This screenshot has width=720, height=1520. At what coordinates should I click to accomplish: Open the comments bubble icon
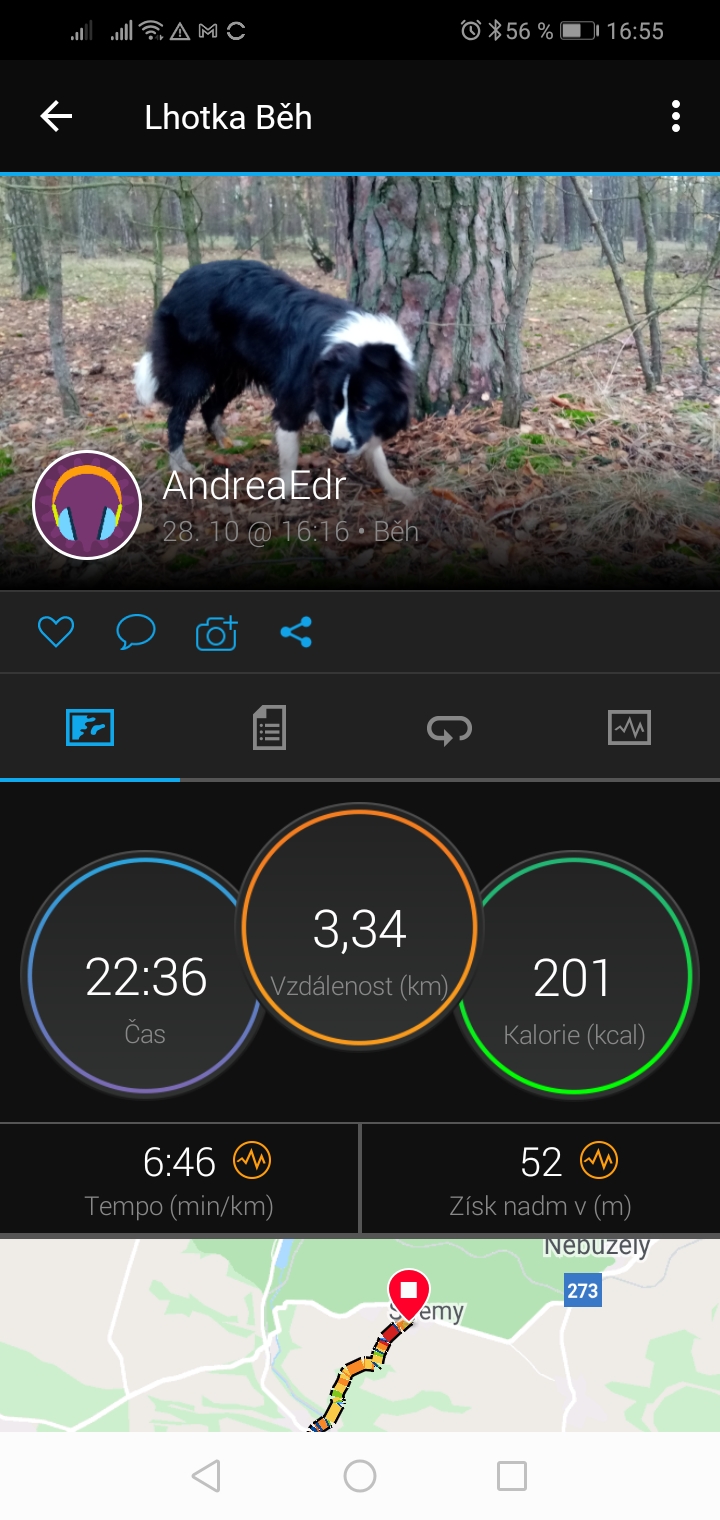(136, 632)
